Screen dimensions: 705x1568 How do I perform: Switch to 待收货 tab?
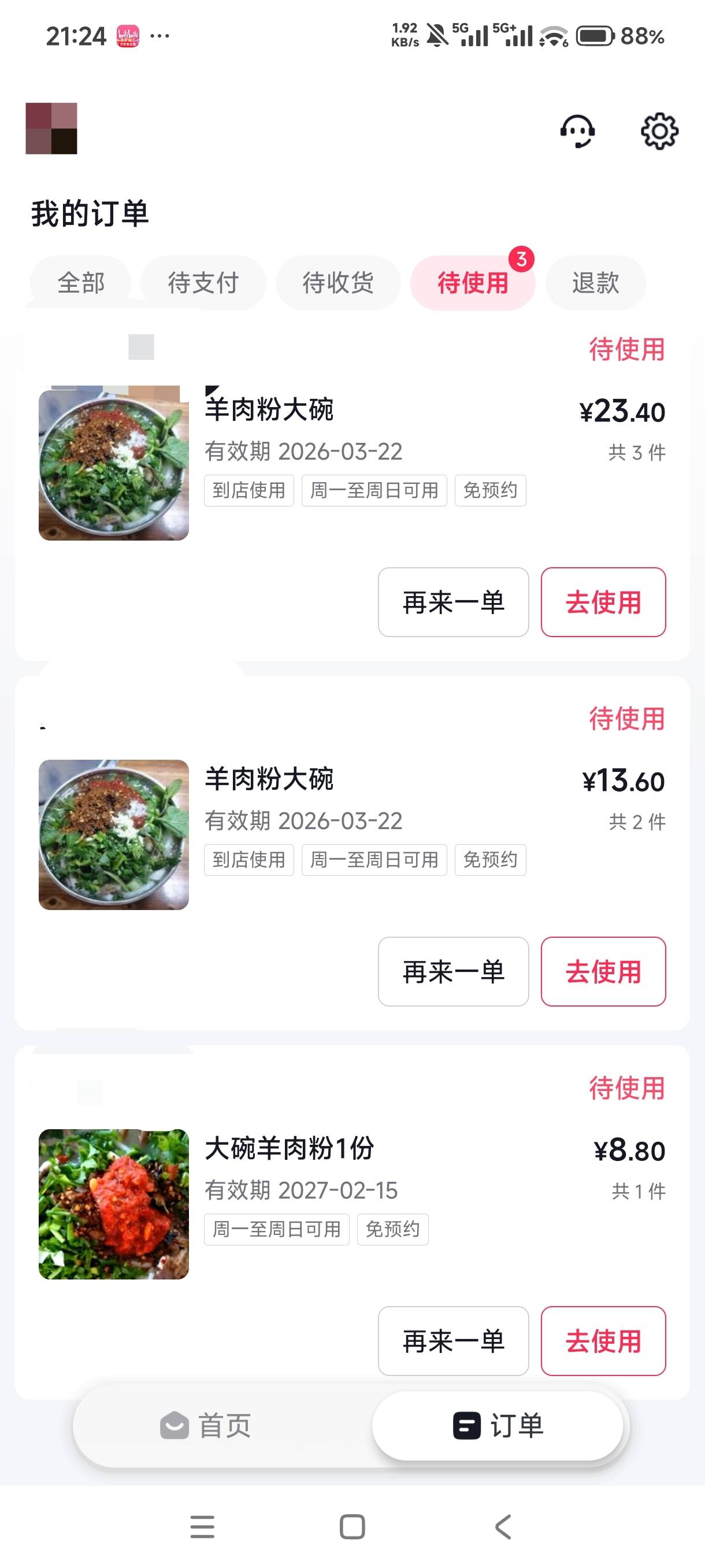(x=338, y=283)
